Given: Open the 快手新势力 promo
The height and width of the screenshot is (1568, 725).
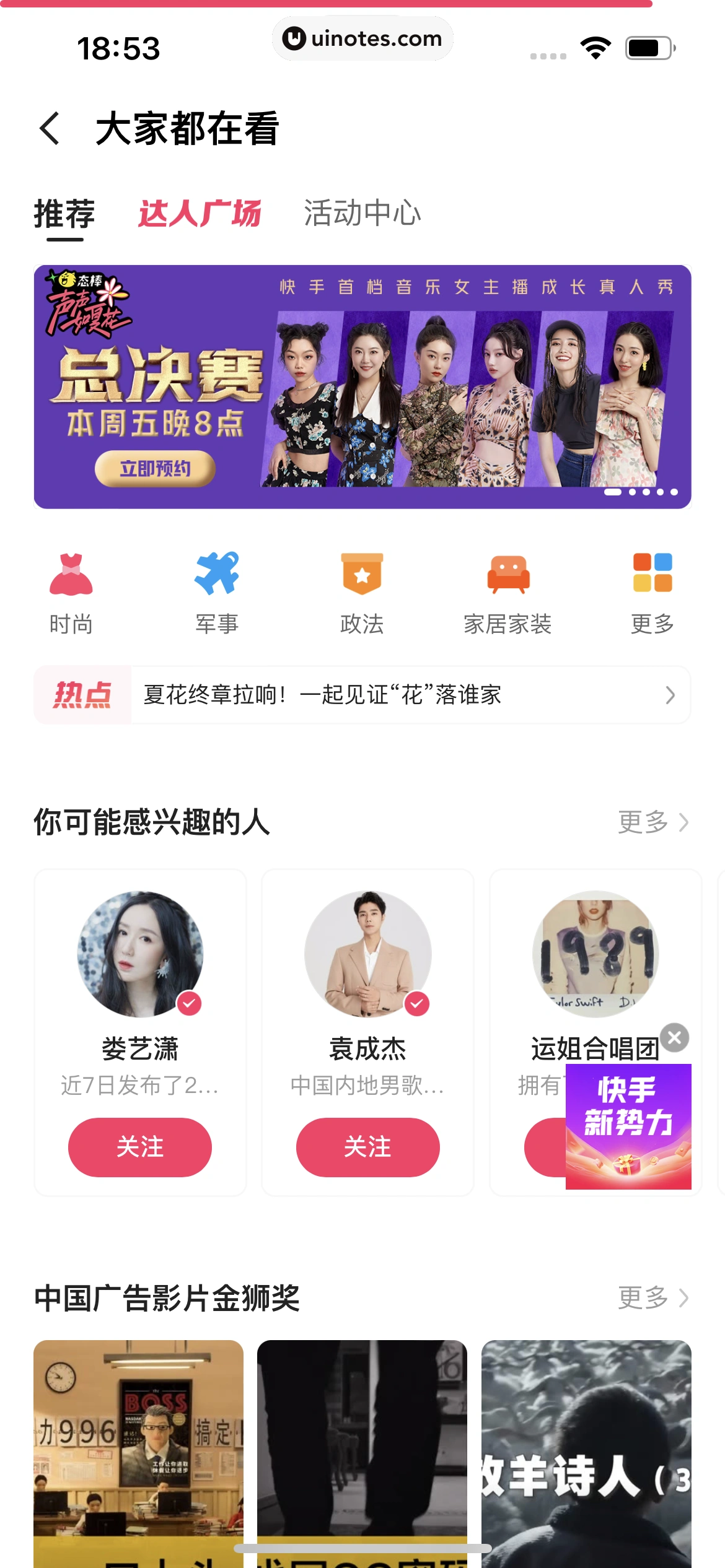Looking at the screenshot, I should 628,1127.
